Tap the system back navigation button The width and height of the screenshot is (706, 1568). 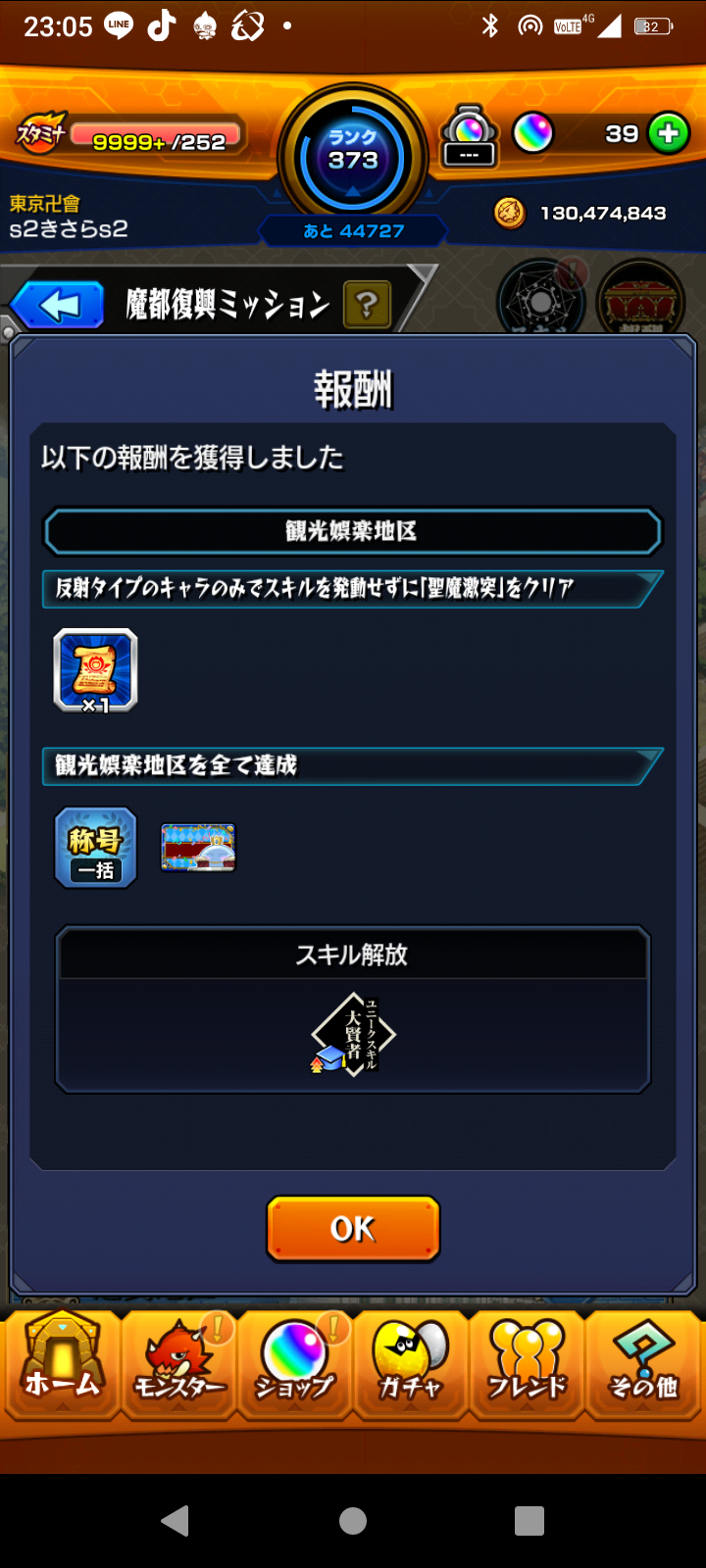(x=176, y=1521)
